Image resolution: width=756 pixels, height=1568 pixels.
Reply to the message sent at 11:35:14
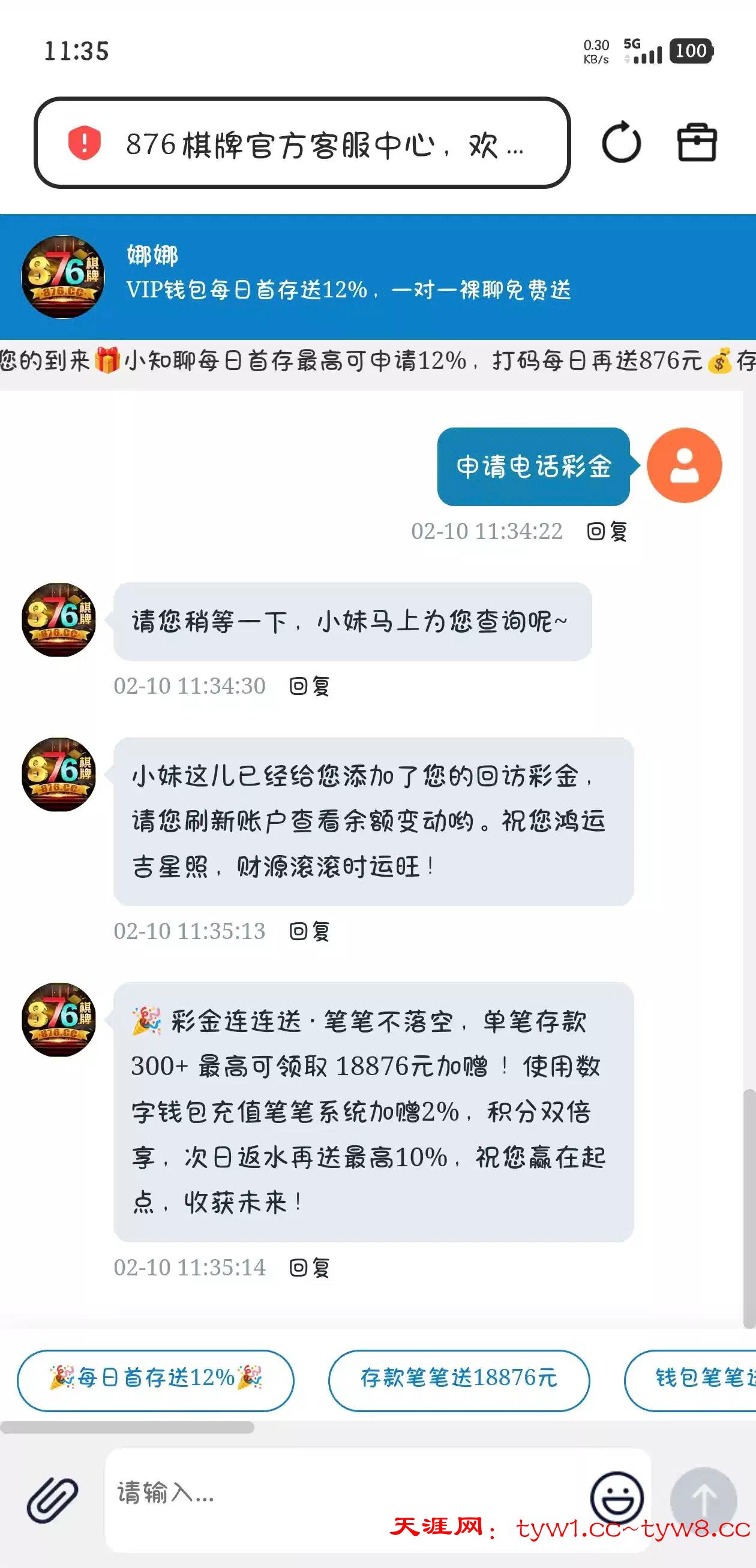click(x=310, y=1268)
